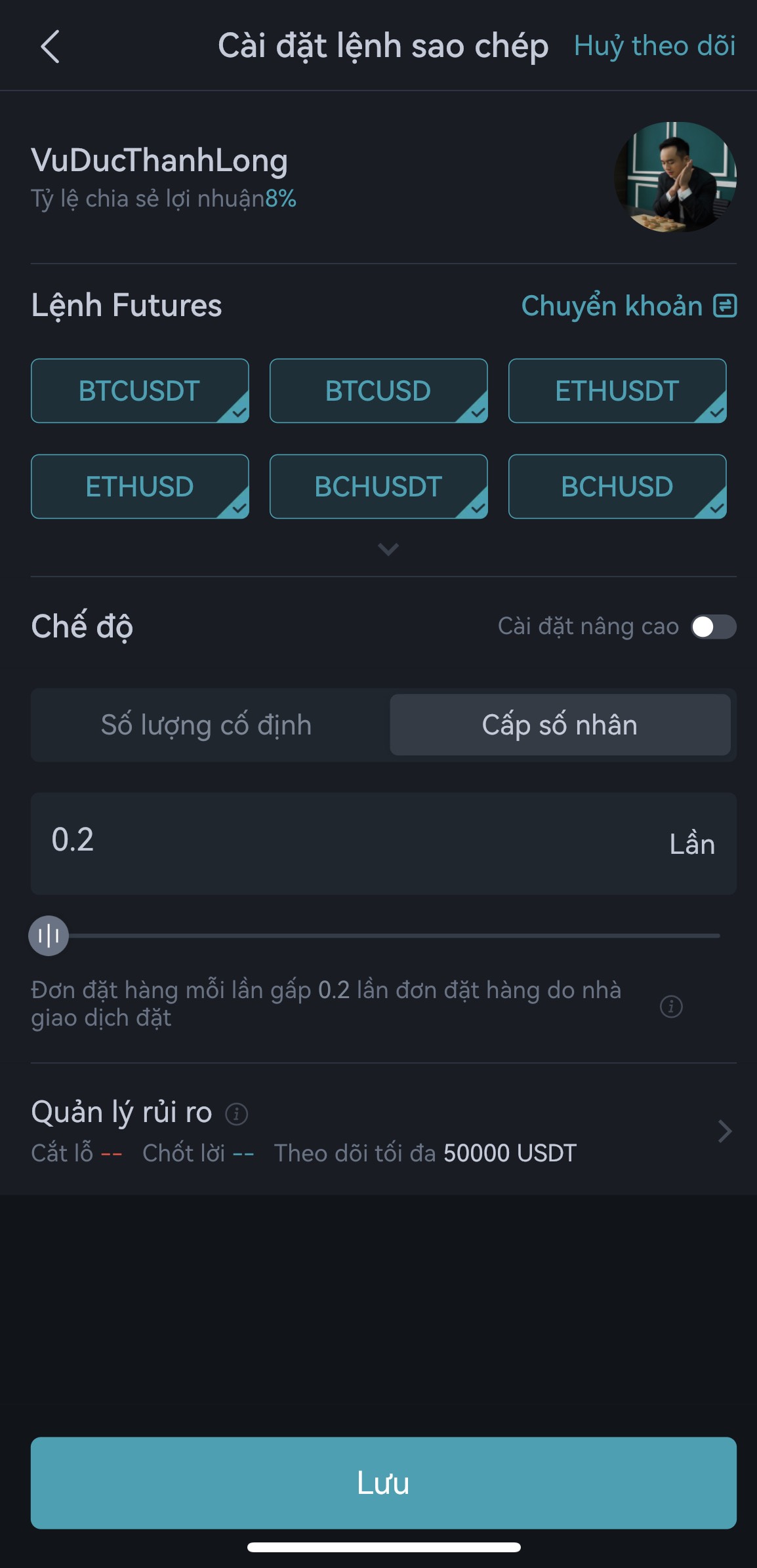The height and width of the screenshot is (1568, 757).
Task: Tap Huỷ theo dõi to unfollow
Action: [x=654, y=47]
